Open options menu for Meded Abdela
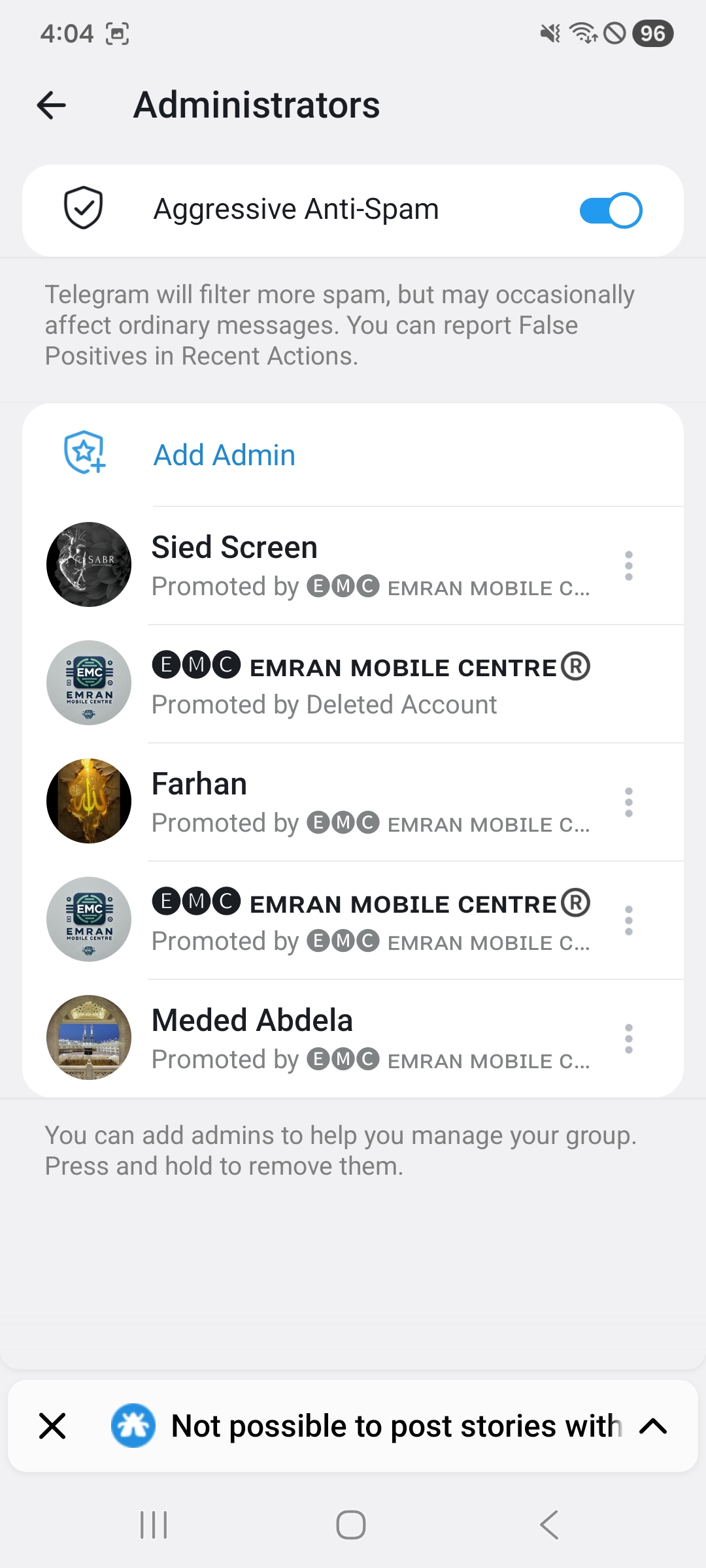The image size is (706, 1568). pyautogui.click(x=628, y=1039)
